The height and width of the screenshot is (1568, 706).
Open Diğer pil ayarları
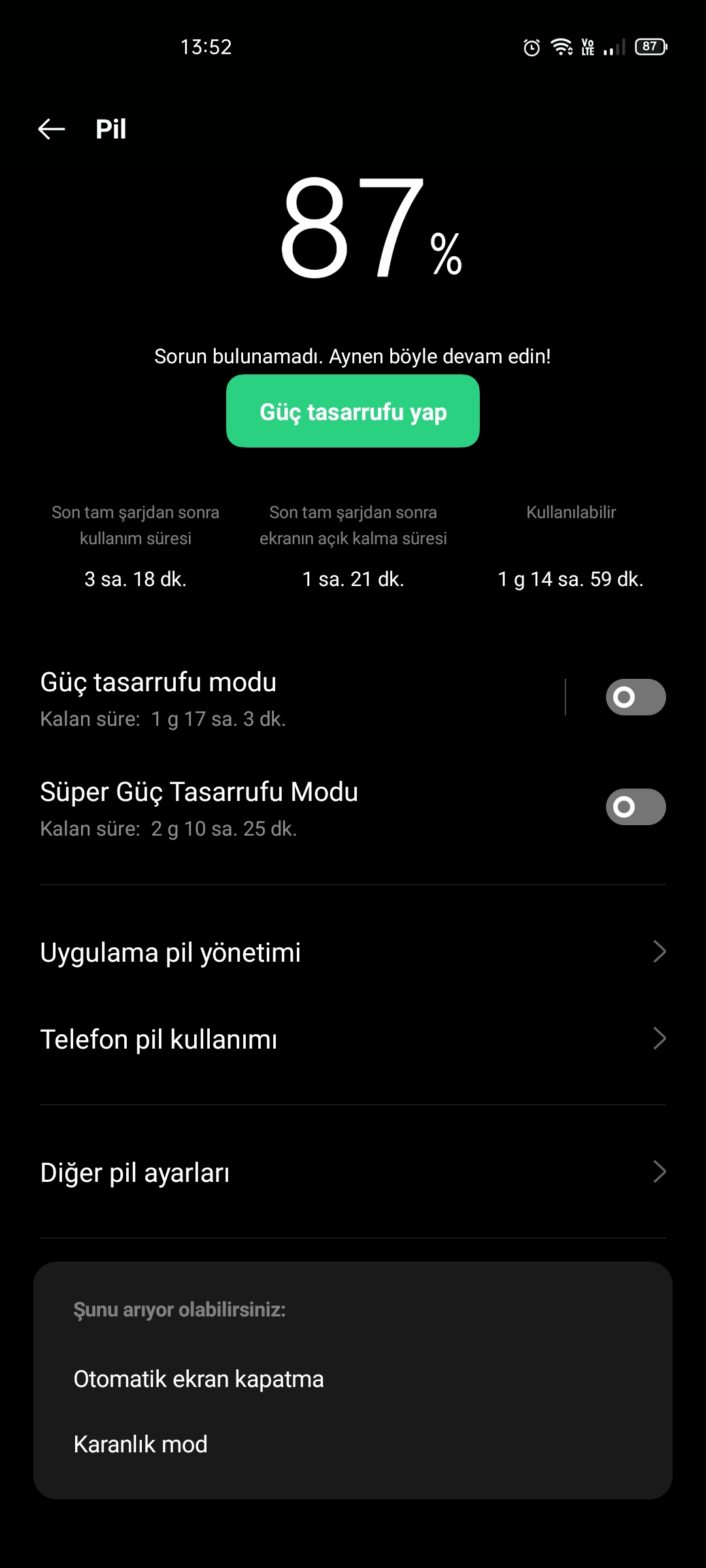pyautogui.click(x=353, y=1172)
